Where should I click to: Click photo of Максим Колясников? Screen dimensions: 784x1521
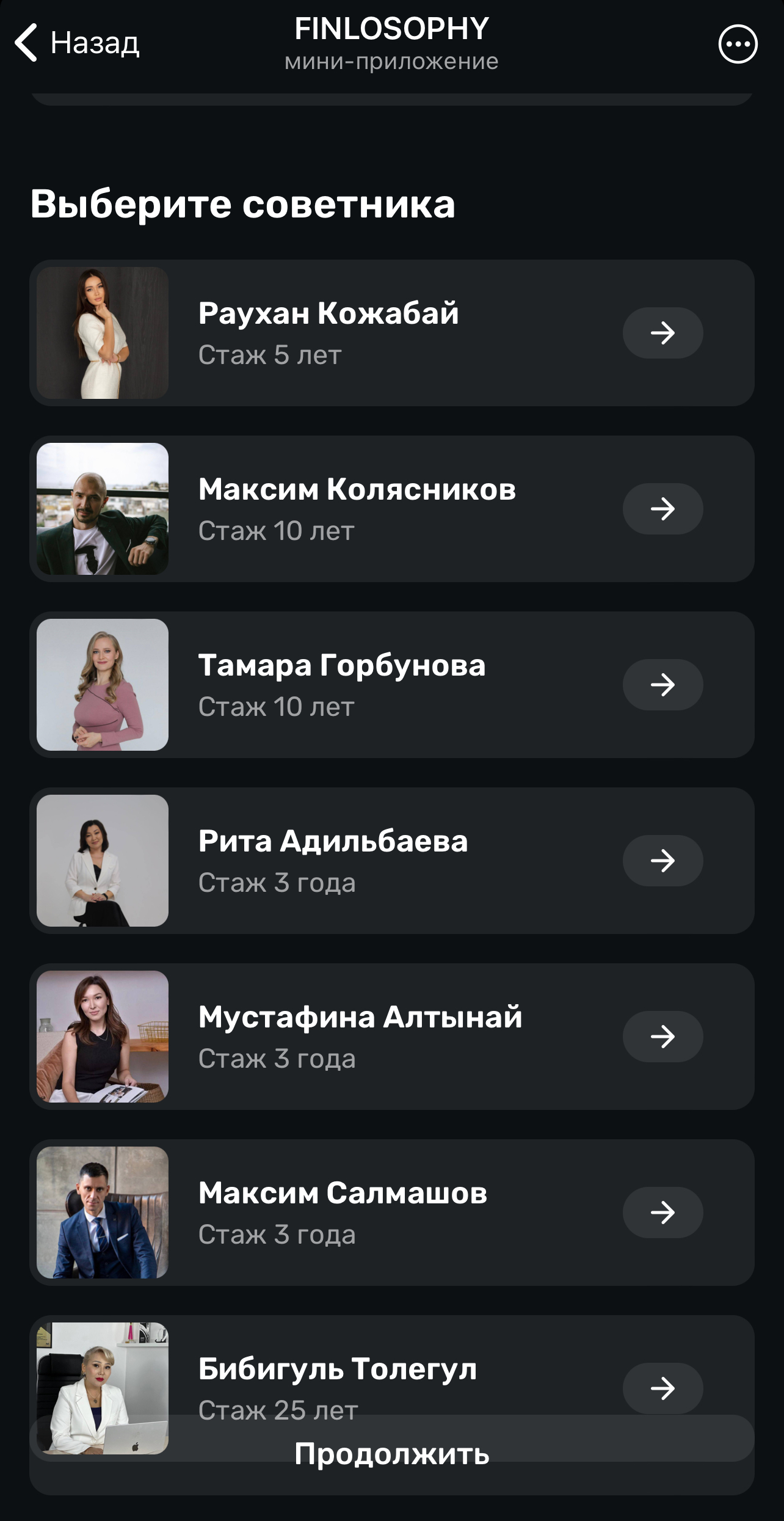[103, 509]
